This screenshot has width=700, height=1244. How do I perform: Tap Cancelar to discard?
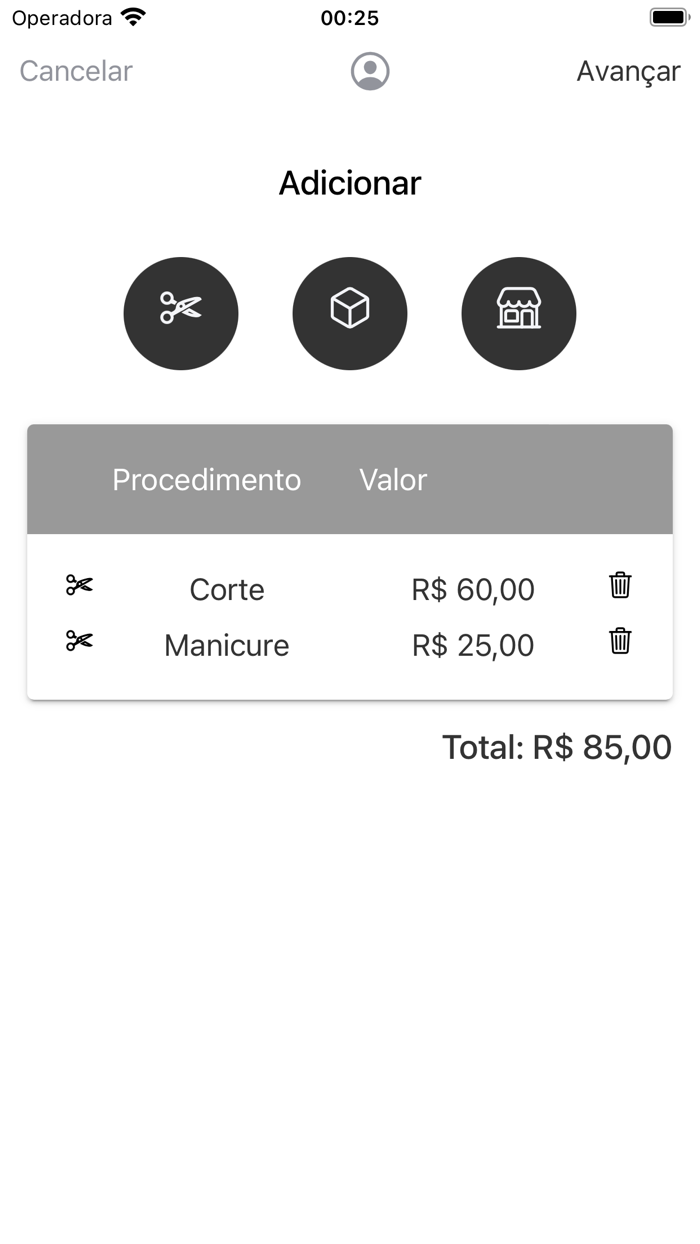[x=76, y=71]
